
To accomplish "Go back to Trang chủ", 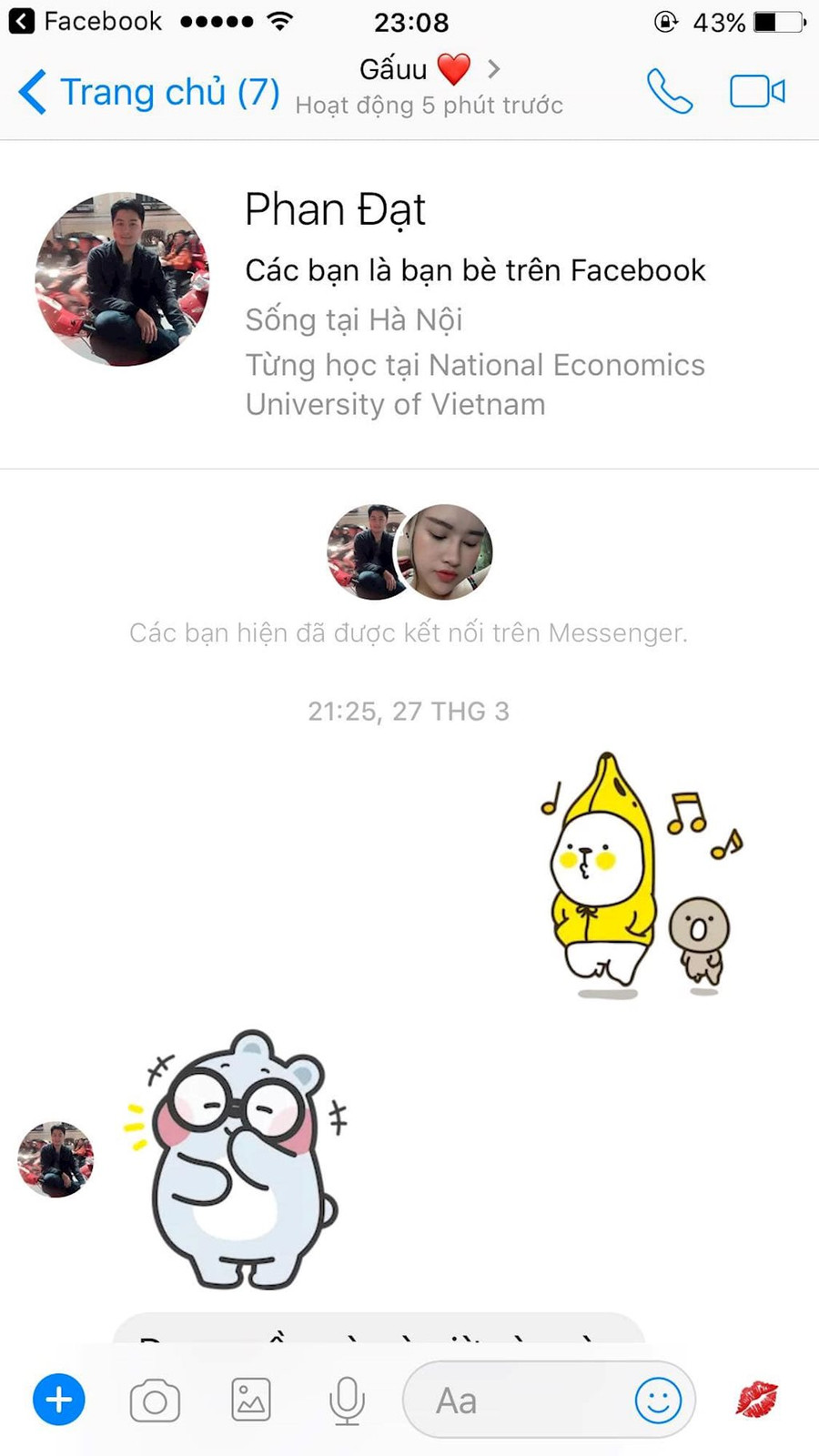I will tap(146, 91).
